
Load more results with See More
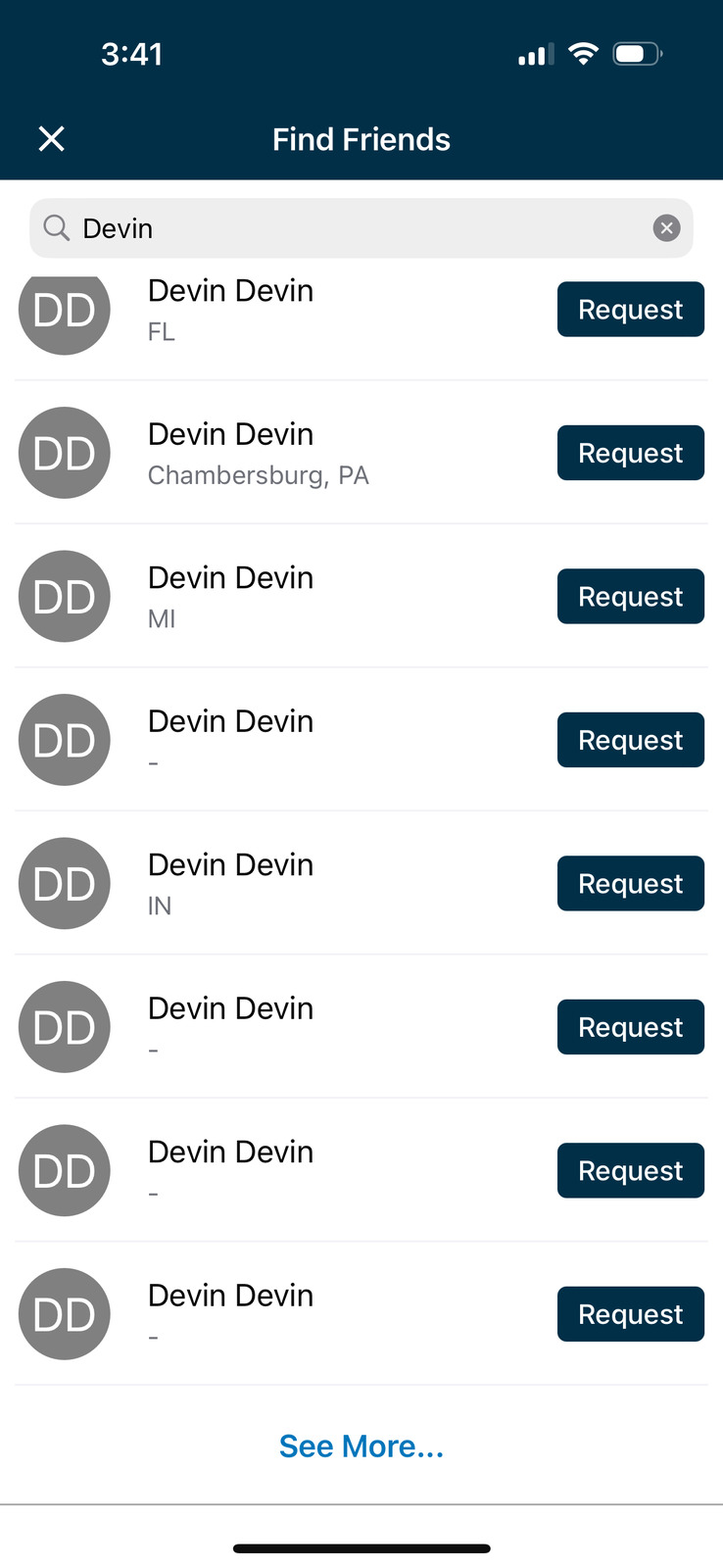tap(361, 1446)
